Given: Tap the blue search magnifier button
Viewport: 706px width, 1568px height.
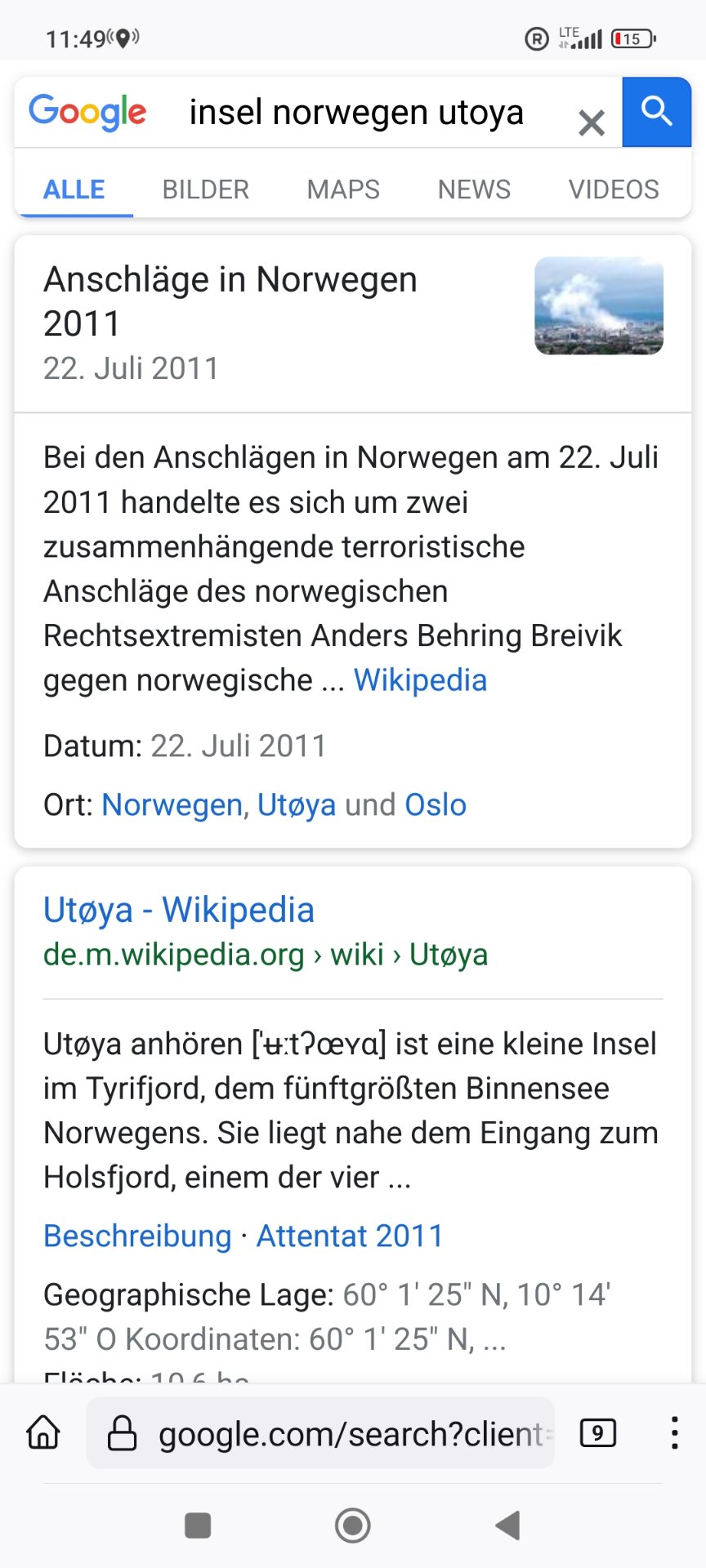Looking at the screenshot, I should (656, 112).
